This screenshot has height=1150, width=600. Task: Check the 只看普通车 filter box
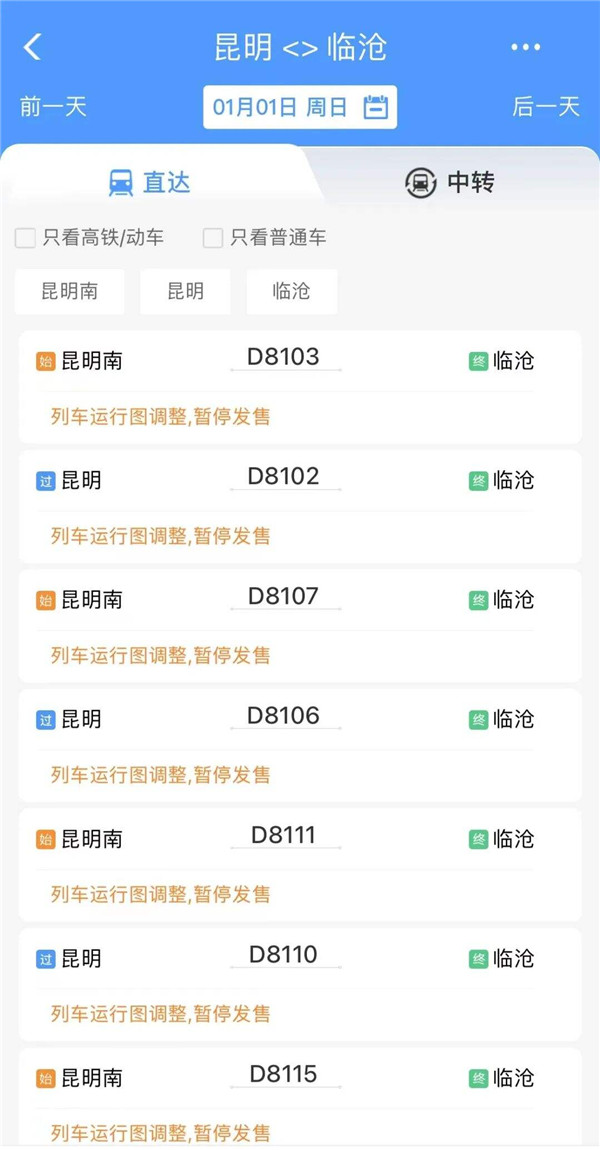pos(213,238)
